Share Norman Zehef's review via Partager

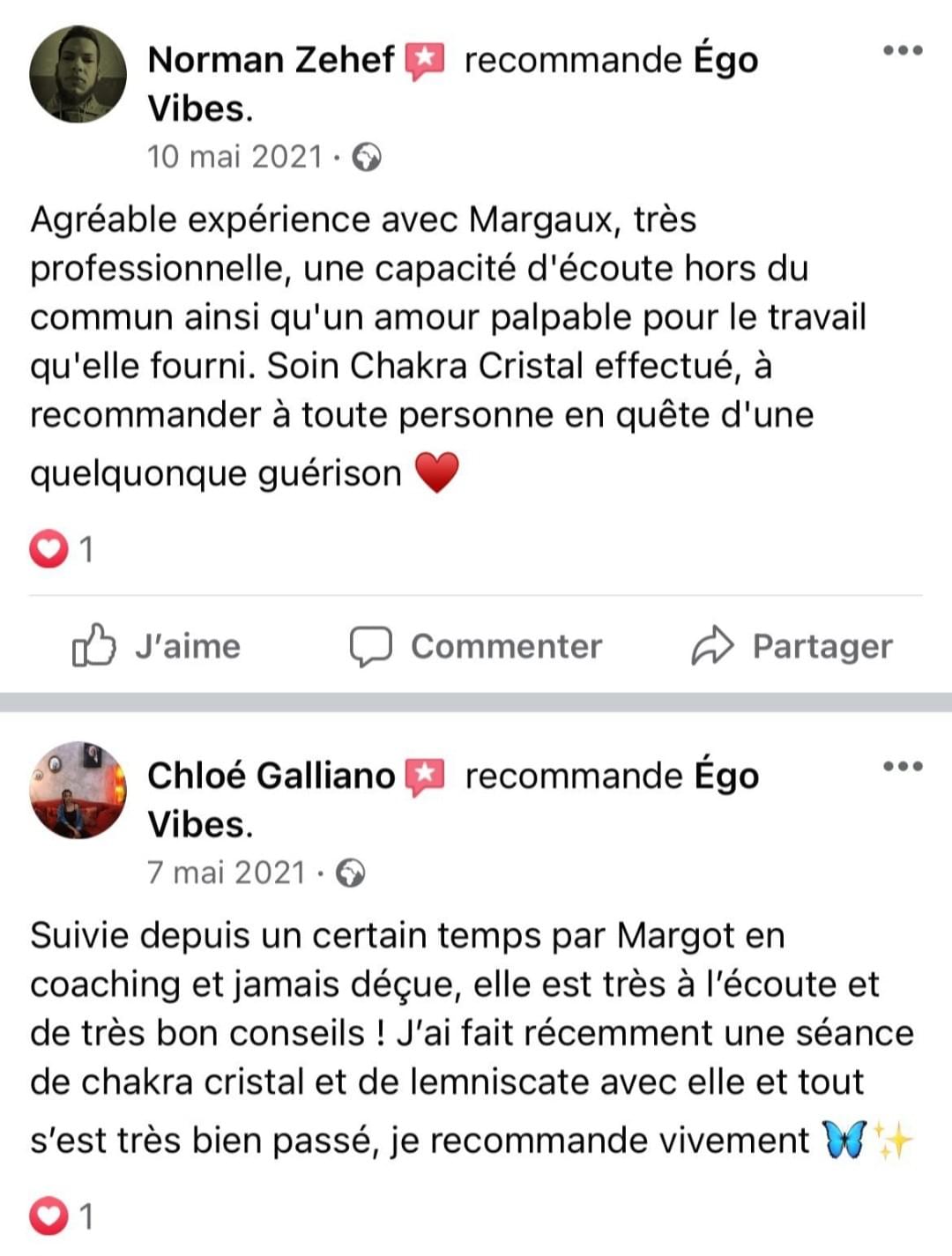(792, 646)
